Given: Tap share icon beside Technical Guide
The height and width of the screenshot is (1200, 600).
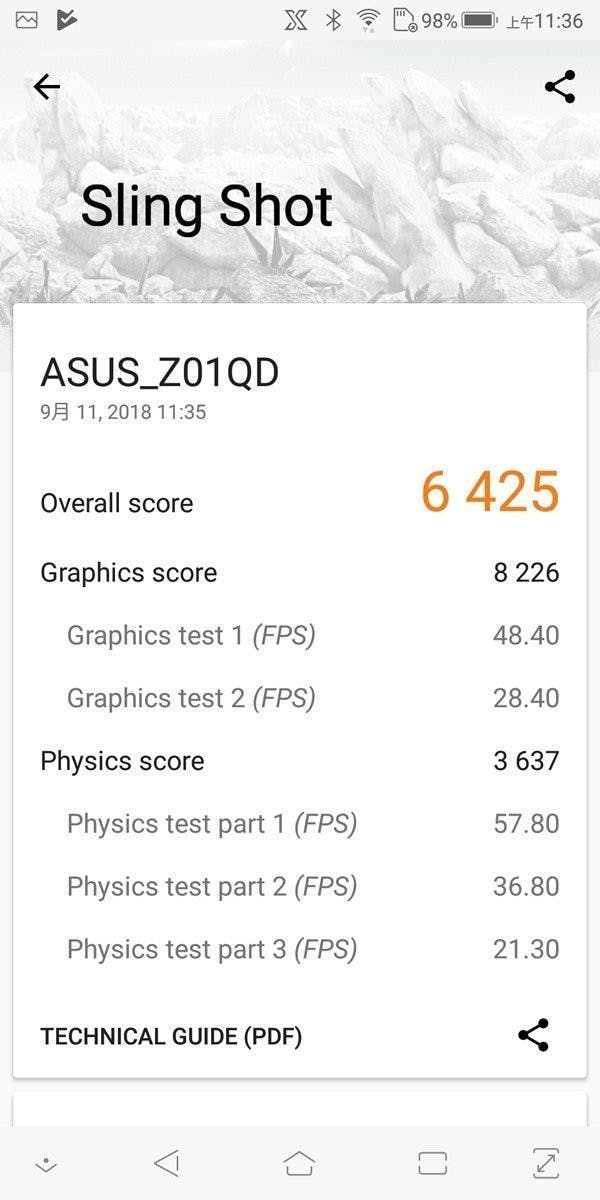Looking at the screenshot, I should tap(533, 1035).
